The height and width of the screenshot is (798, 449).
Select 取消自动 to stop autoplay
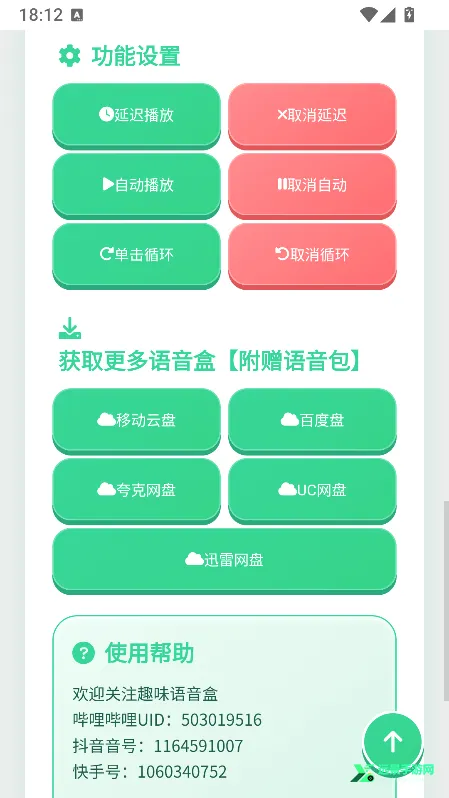(312, 185)
